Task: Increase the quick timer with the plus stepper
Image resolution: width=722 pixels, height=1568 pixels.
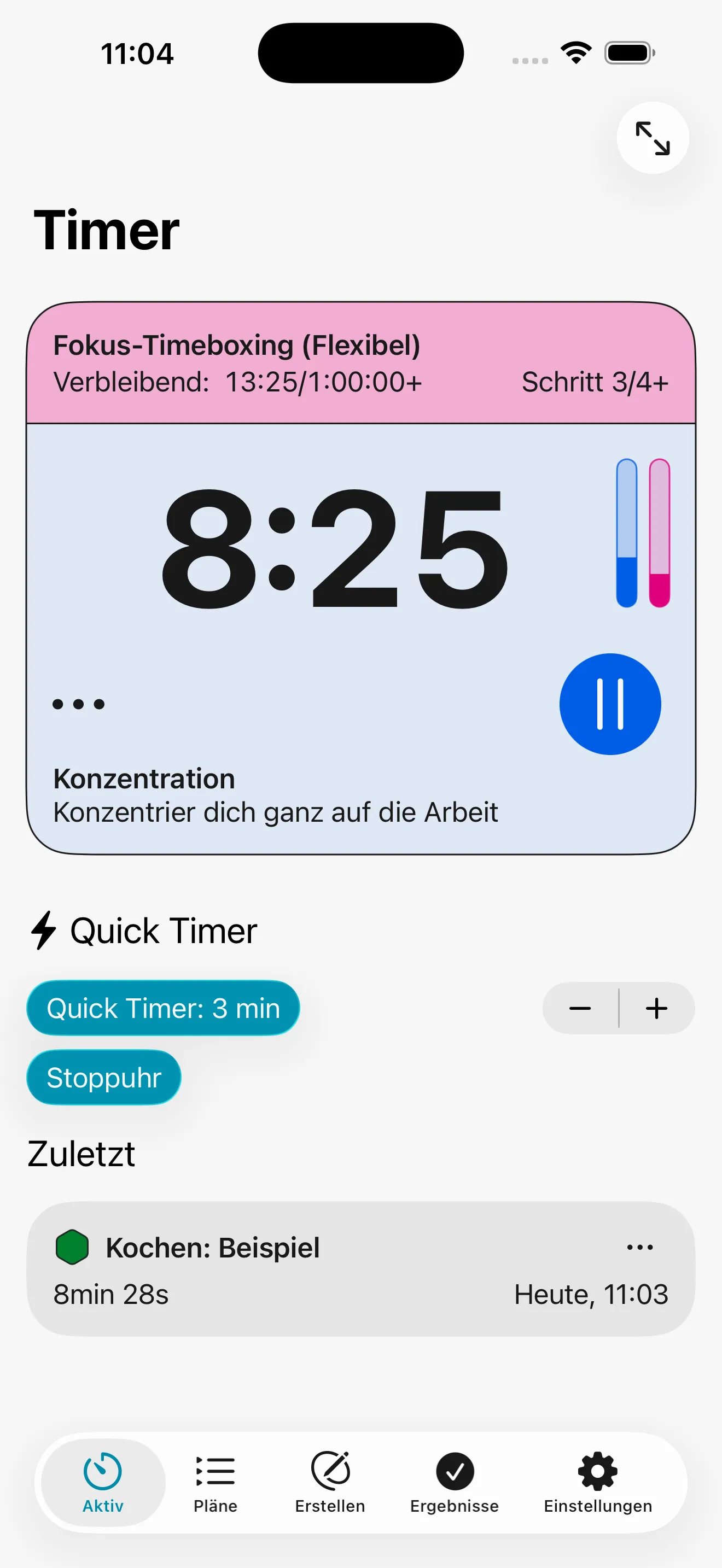Action: point(656,1008)
